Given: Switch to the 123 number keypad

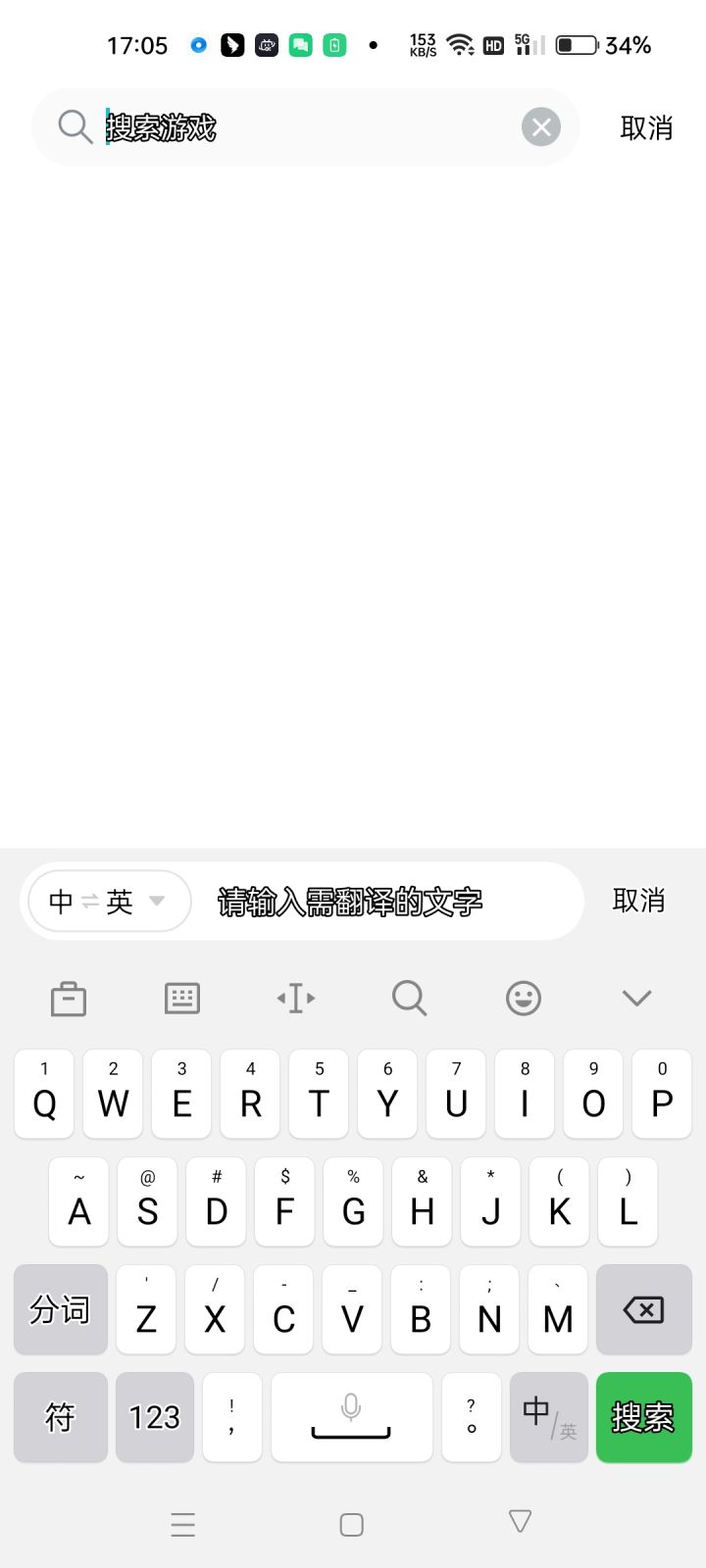Looking at the screenshot, I should coord(154,1417).
